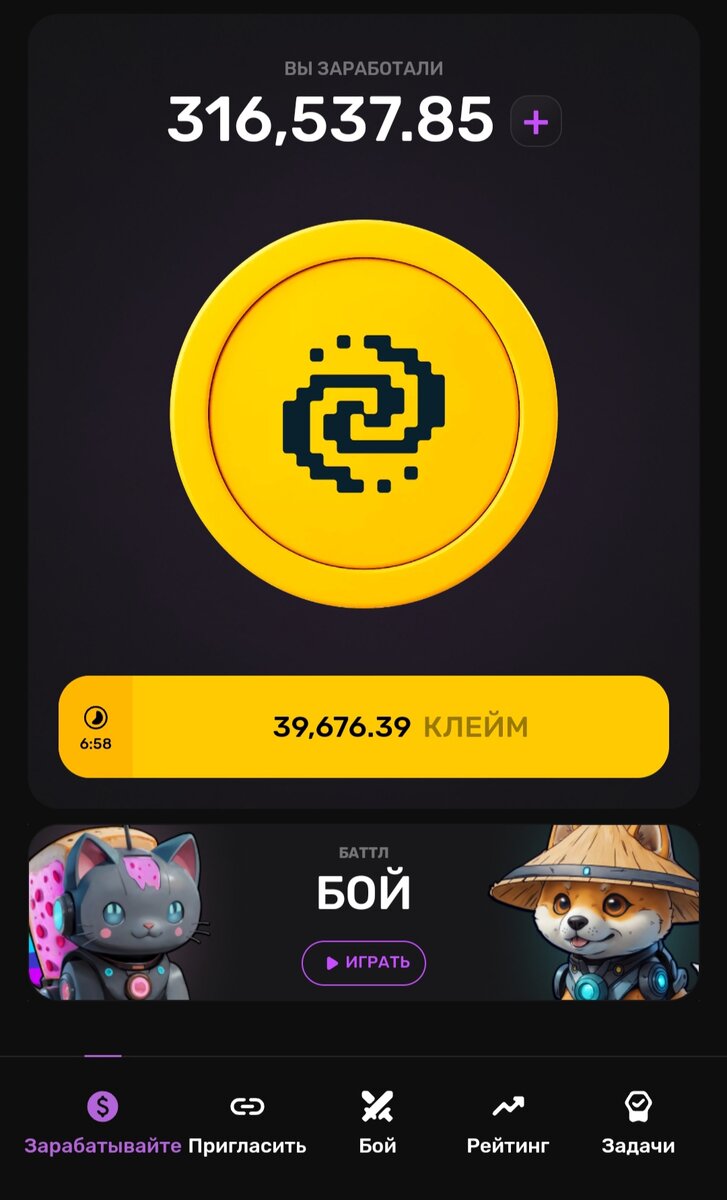Open the Рейтинг tab
This screenshot has width=727, height=1200.
pos(508,1122)
